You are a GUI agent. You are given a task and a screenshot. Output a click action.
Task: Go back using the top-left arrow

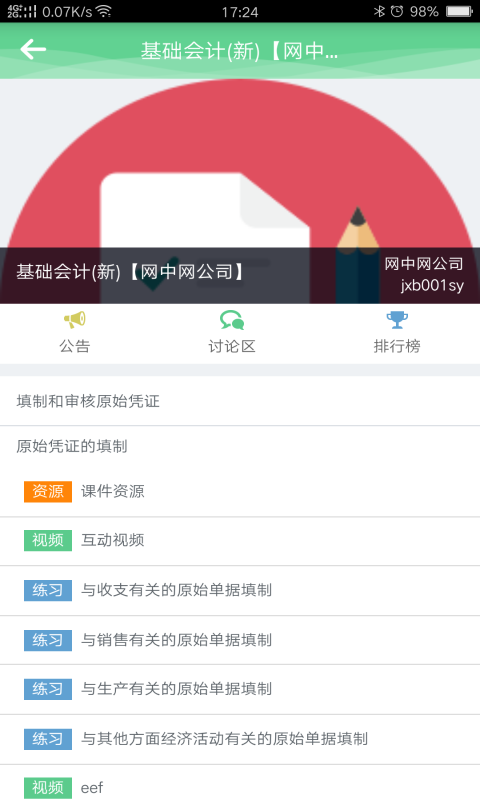pyautogui.click(x=33, y=49)
